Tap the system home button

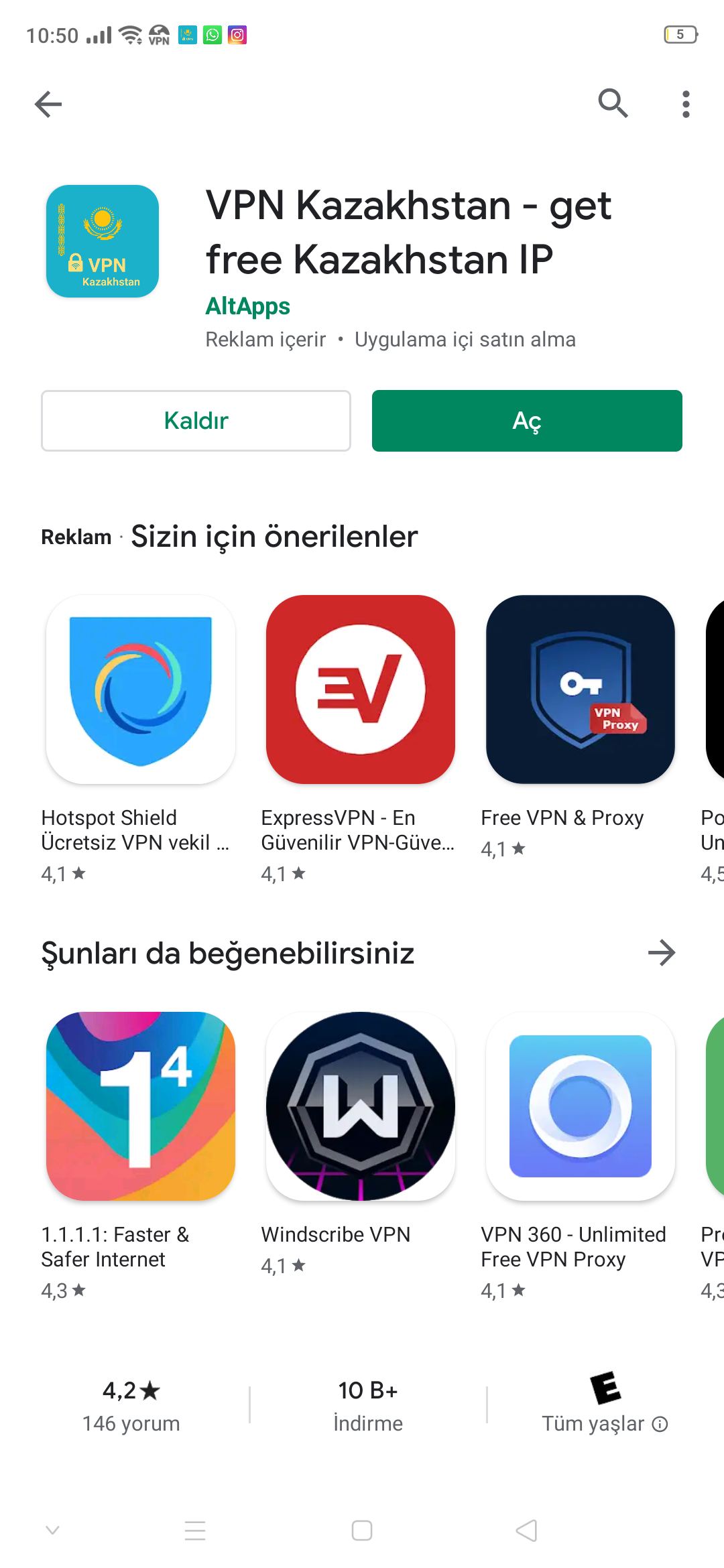[362, 1530]
